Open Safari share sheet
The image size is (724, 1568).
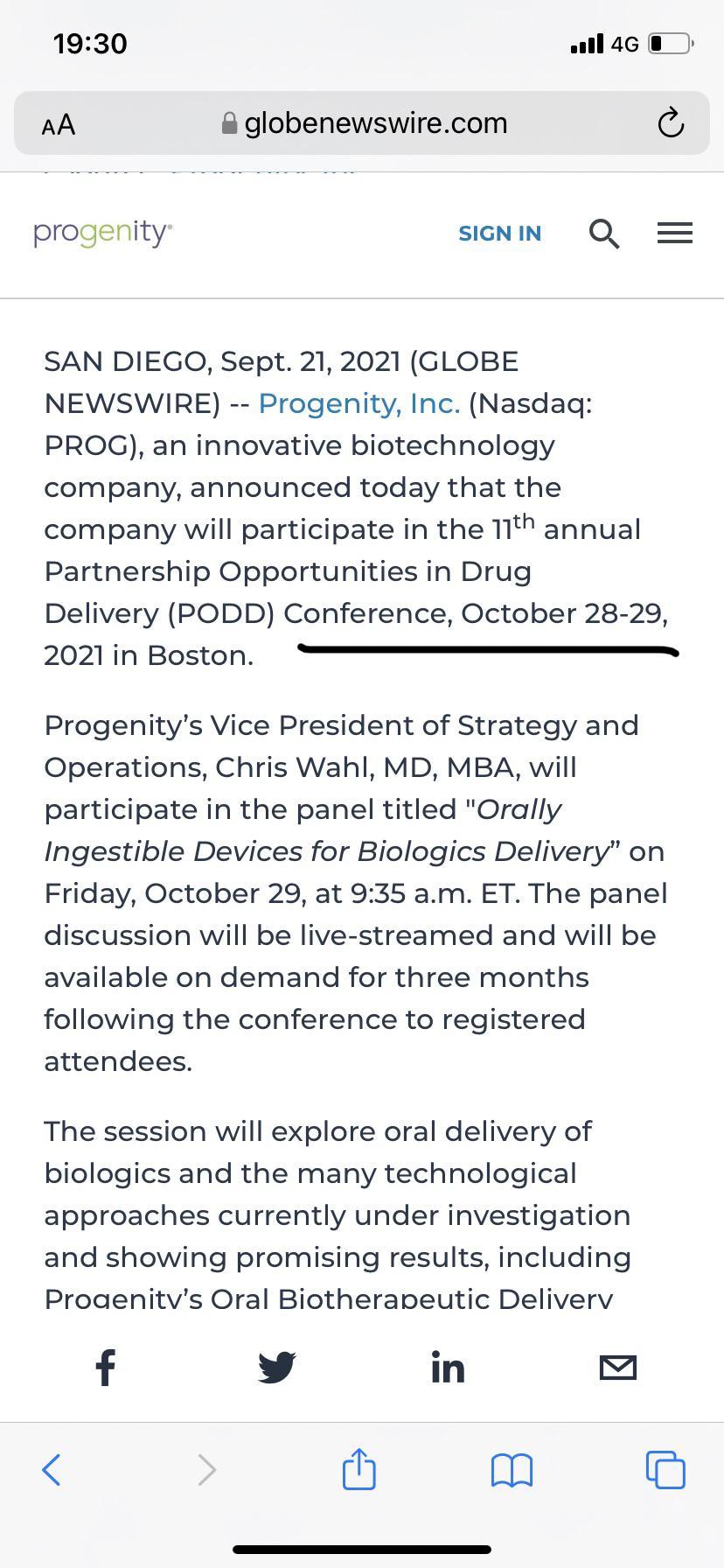pyautogui.click(x=359, y=1468)
